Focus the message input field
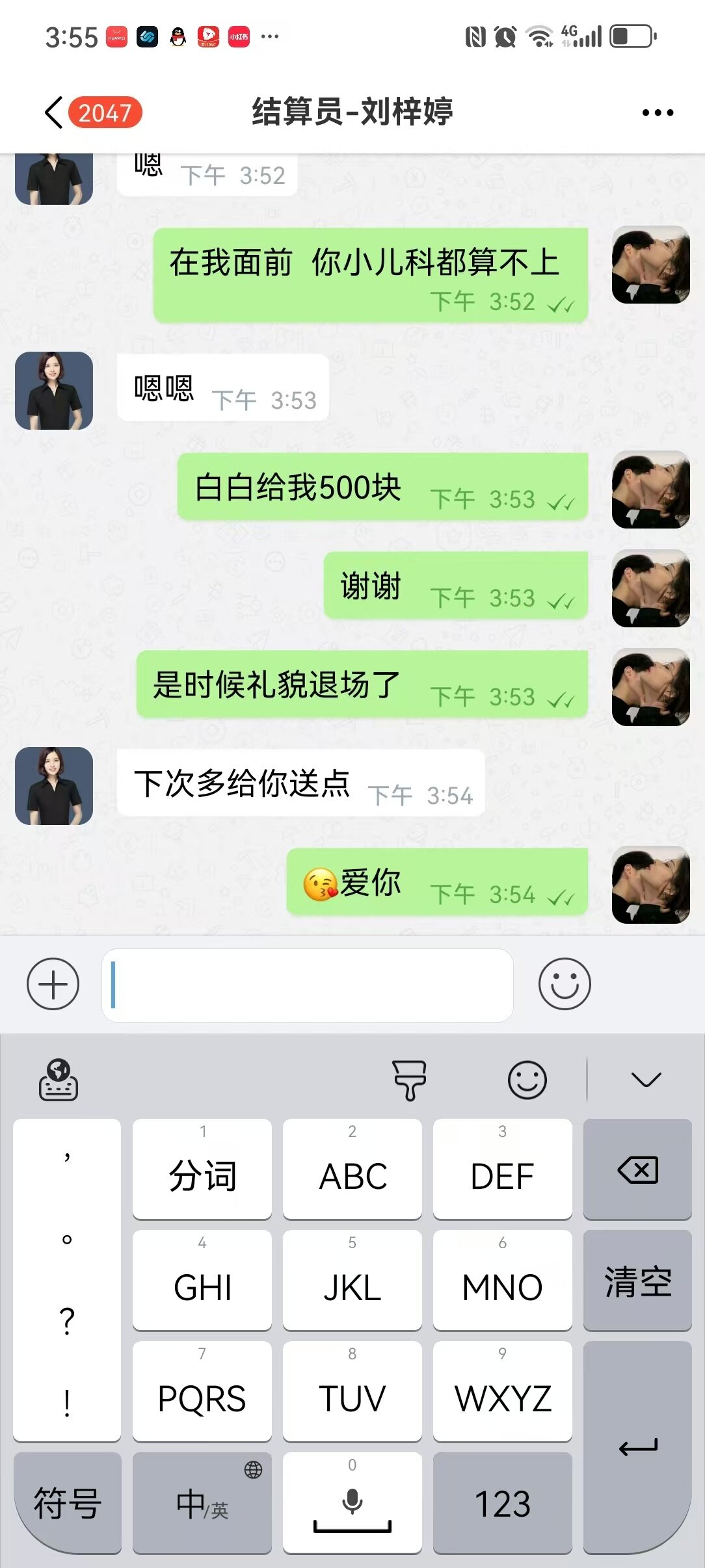 coord(307,985)
